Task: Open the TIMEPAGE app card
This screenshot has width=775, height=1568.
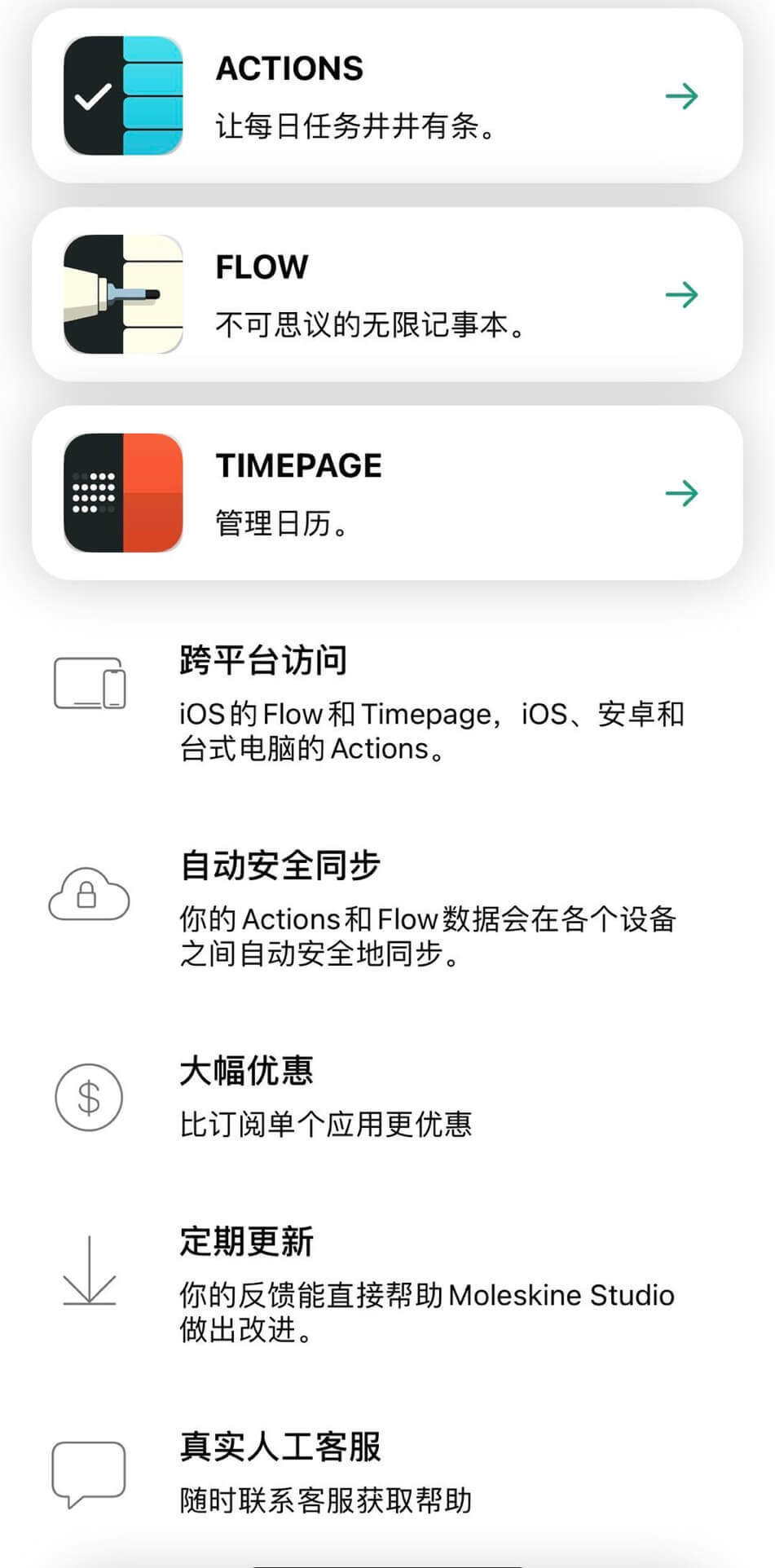Action: coord(387,493)
